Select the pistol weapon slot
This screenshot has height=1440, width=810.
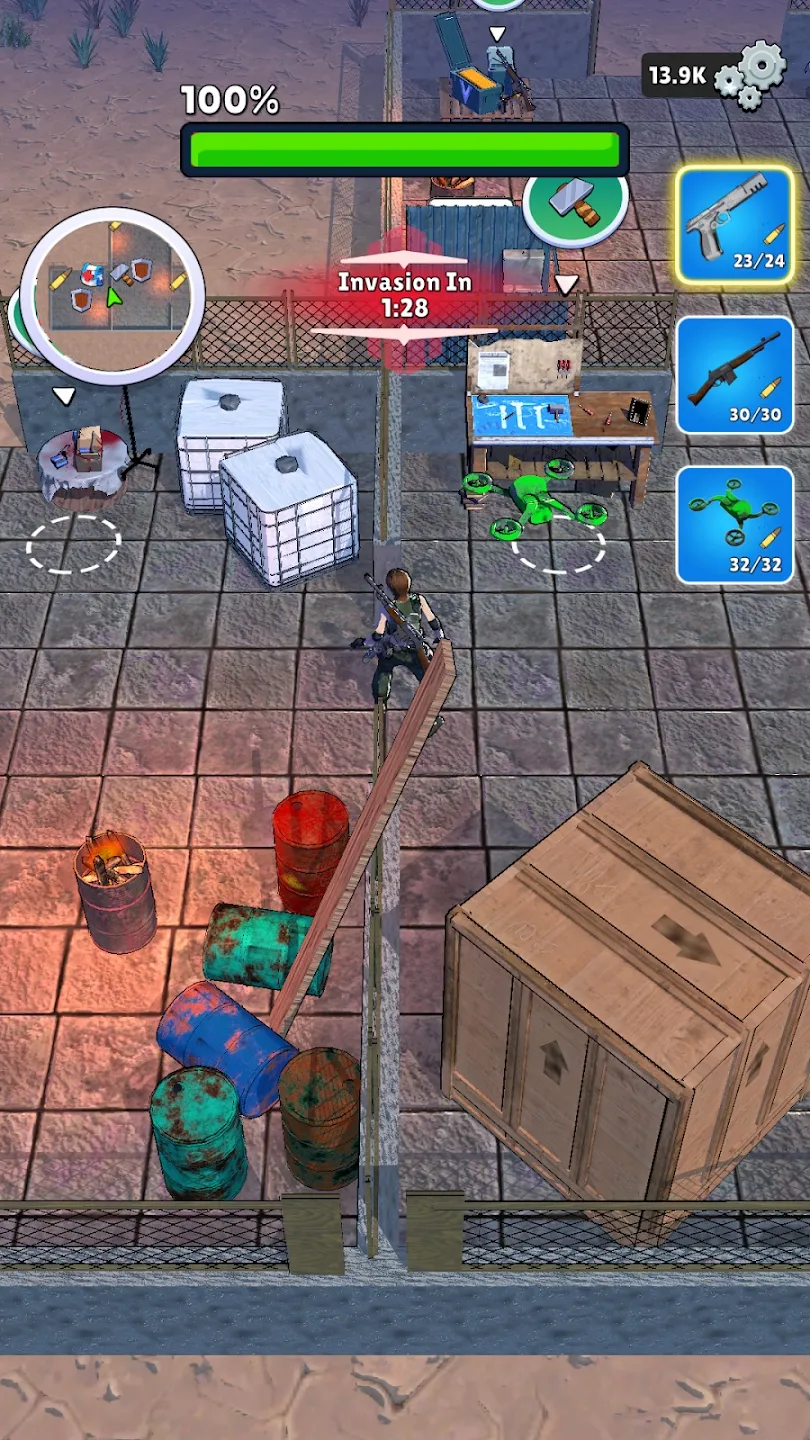coord(735,224)
